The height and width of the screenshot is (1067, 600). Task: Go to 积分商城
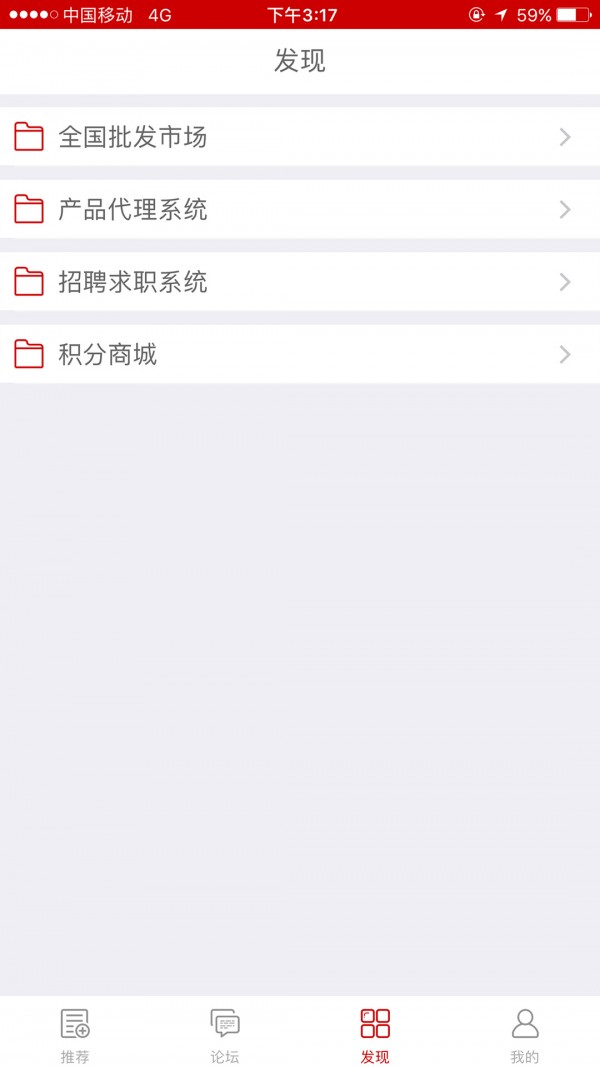[300, 355]
